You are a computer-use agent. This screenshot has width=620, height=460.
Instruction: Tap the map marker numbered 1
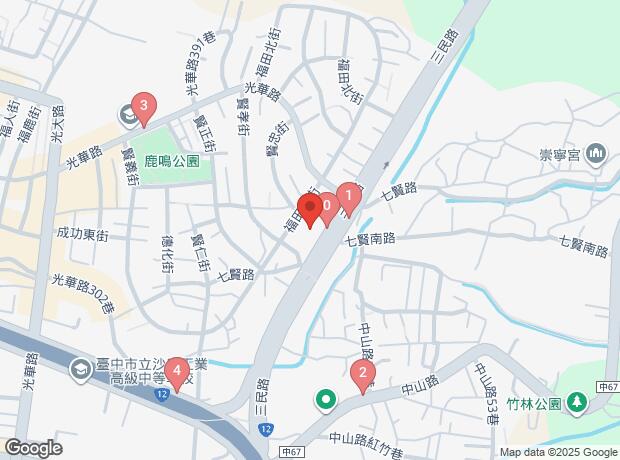tap(348, 195)
